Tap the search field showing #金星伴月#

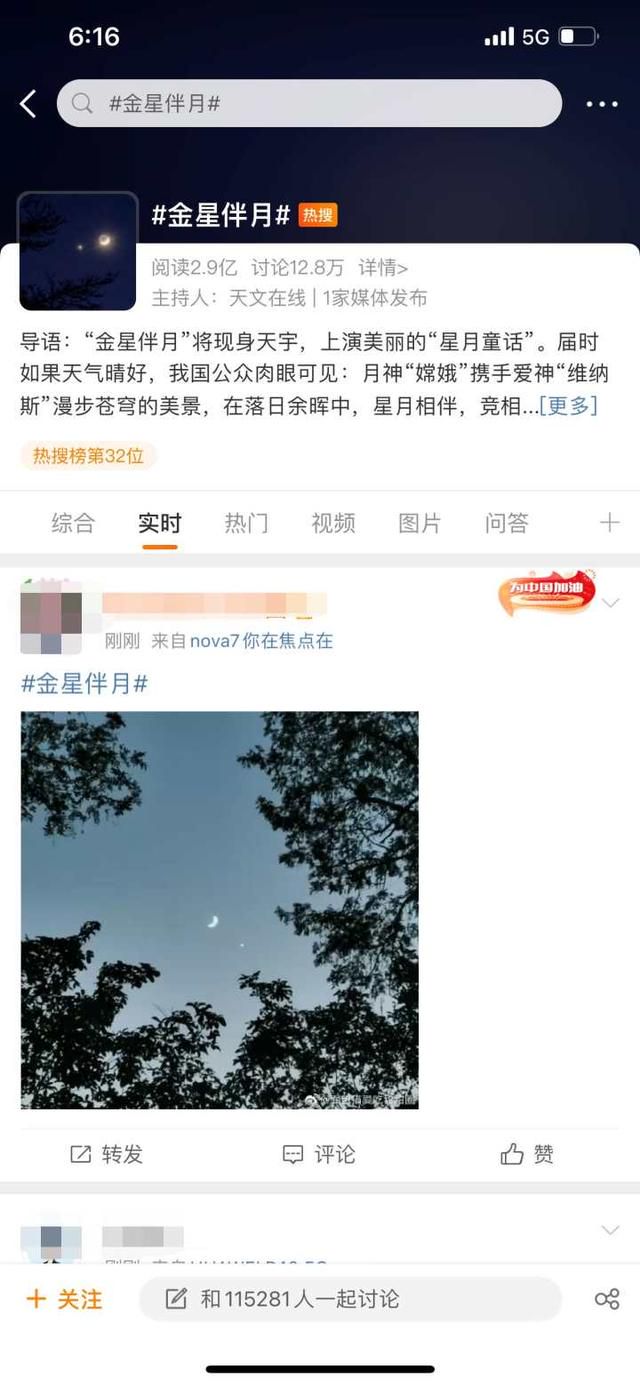pos(309,103)
